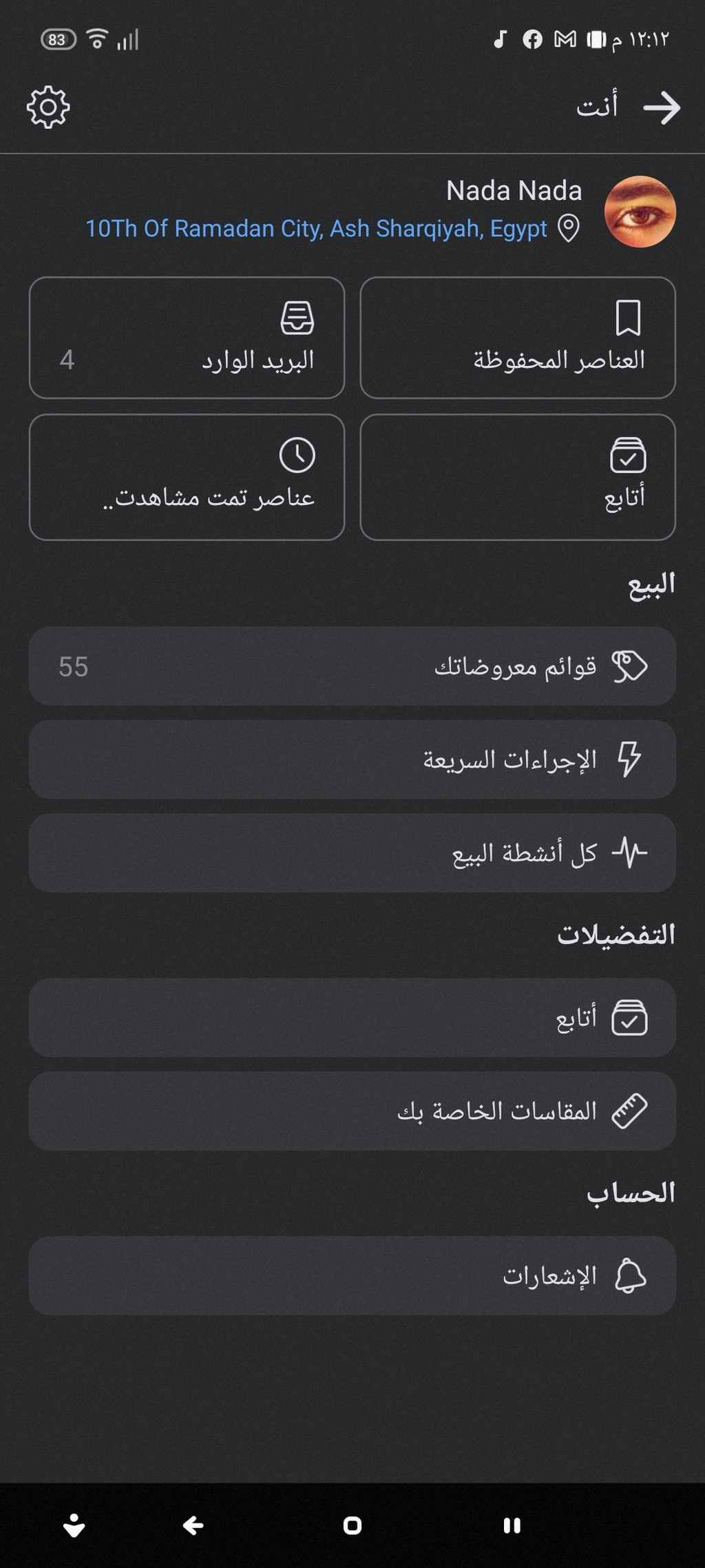Viewport: 705px width, 1568px height.
Task: Open الإشعارات notifications settings
Action: point(352,1276)
